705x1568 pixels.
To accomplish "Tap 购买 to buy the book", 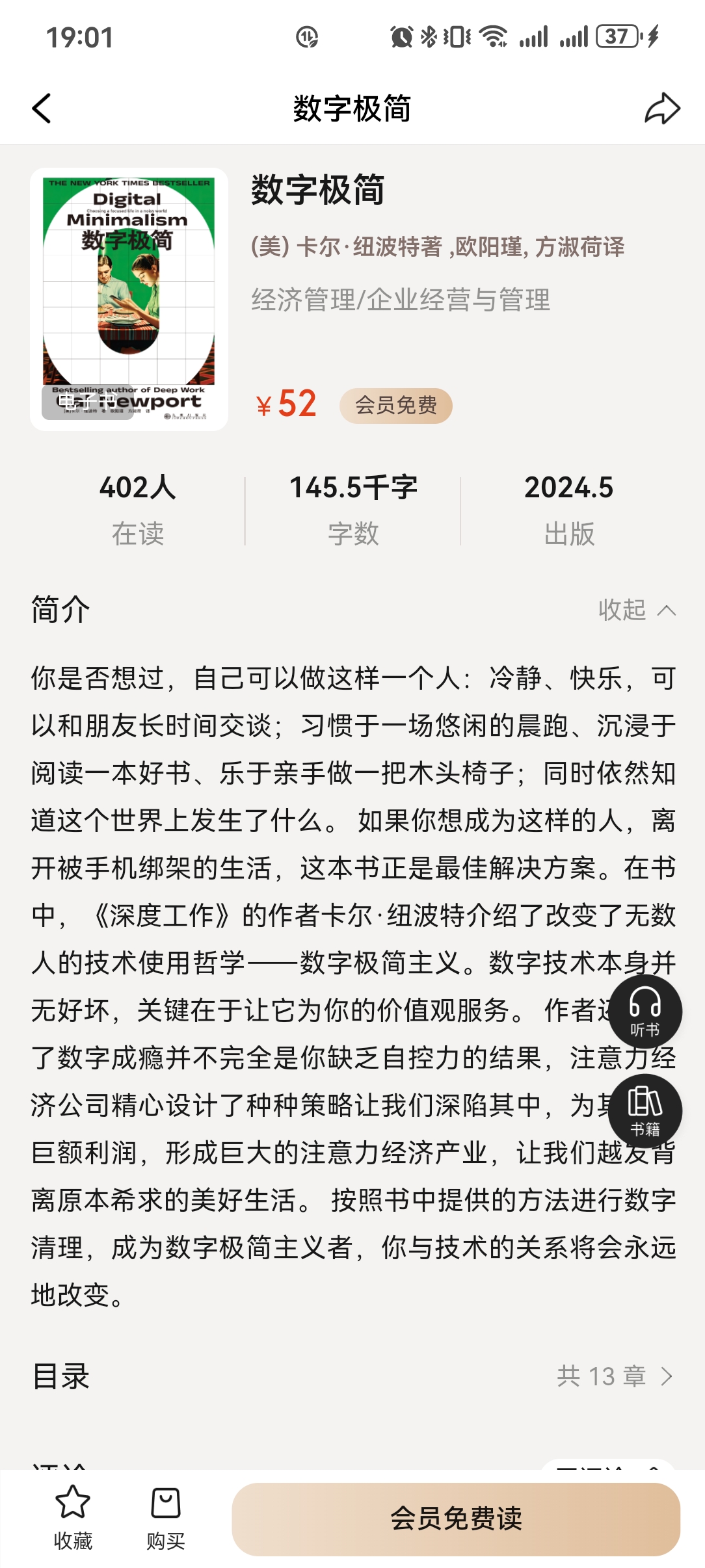I will (x=165, y=1517).
